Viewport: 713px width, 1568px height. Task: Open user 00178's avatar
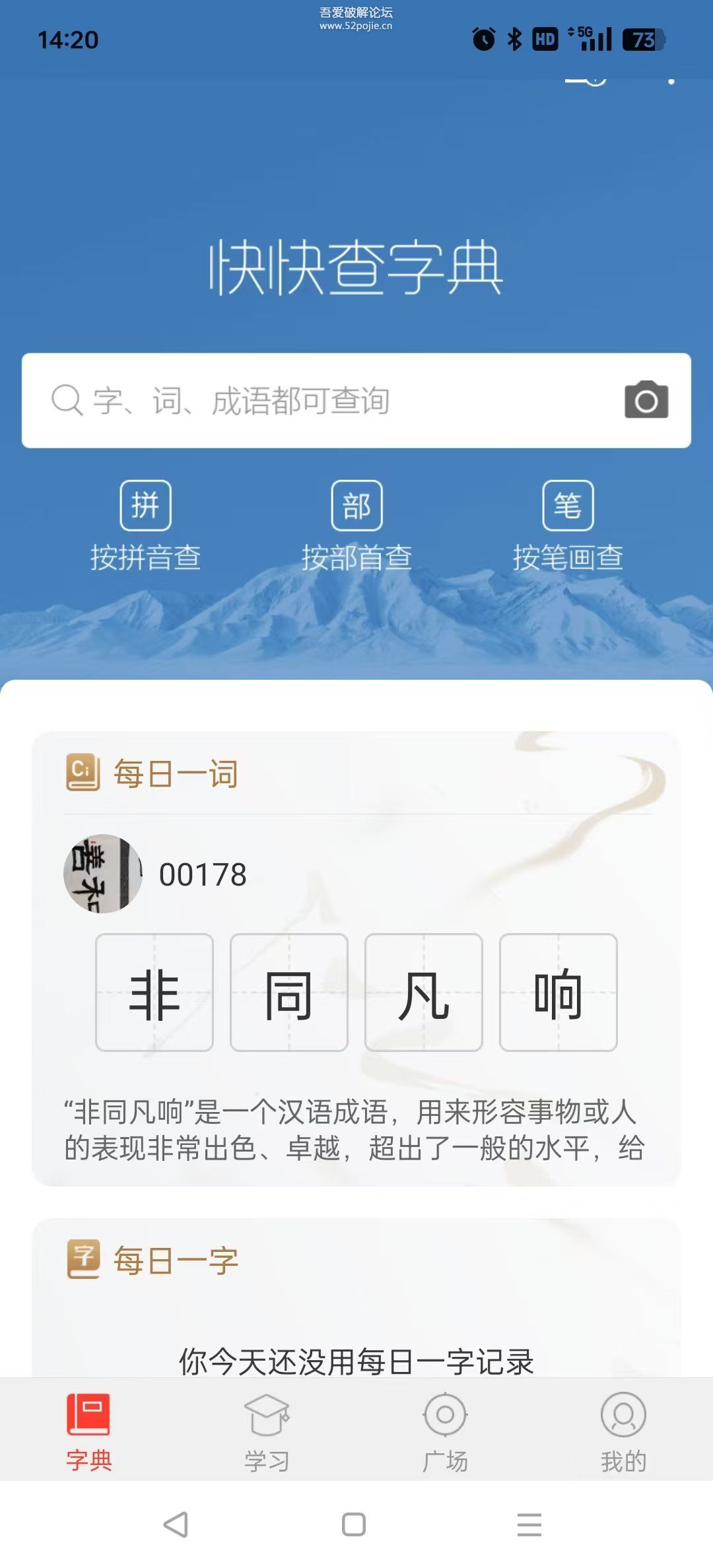pos(103,874)
